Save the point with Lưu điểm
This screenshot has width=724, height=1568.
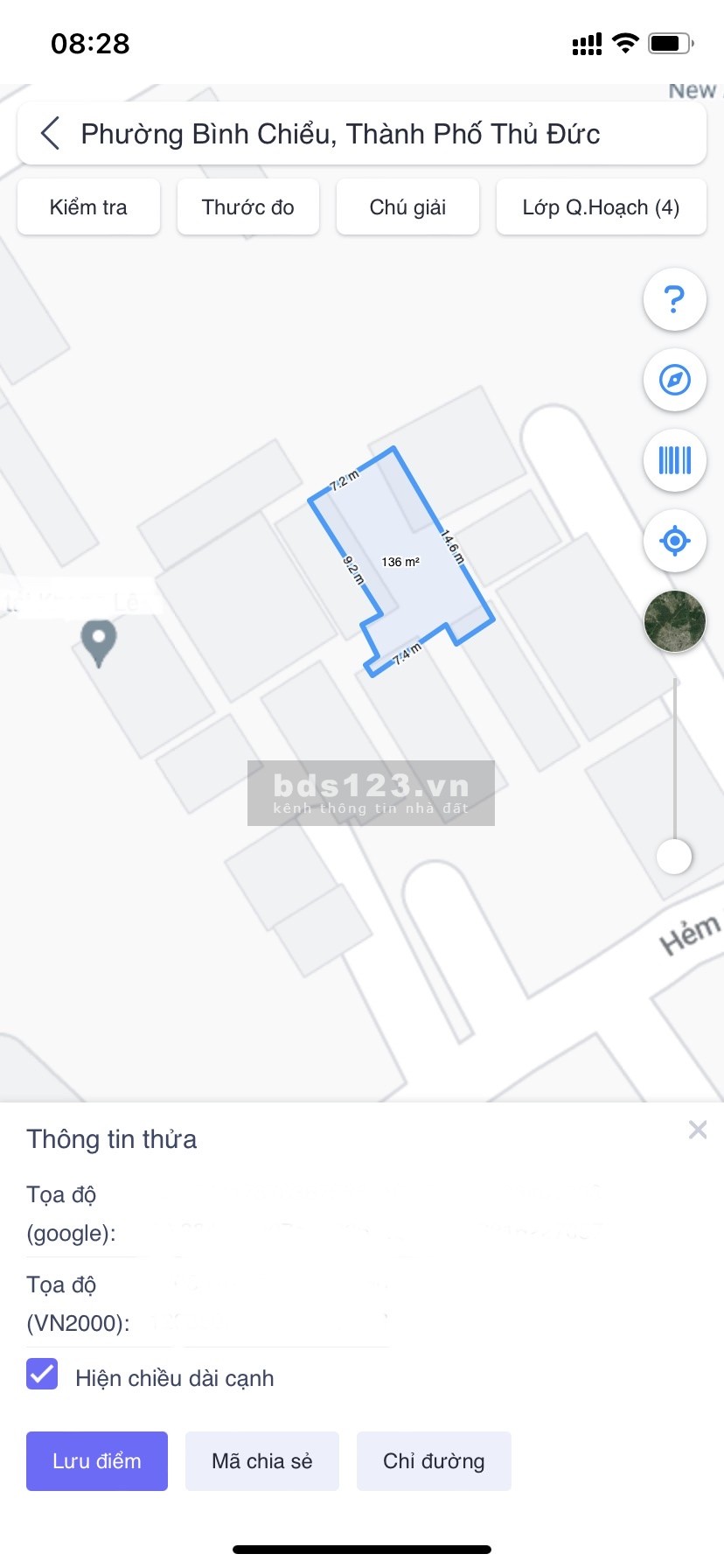[x=97, y=1461]
